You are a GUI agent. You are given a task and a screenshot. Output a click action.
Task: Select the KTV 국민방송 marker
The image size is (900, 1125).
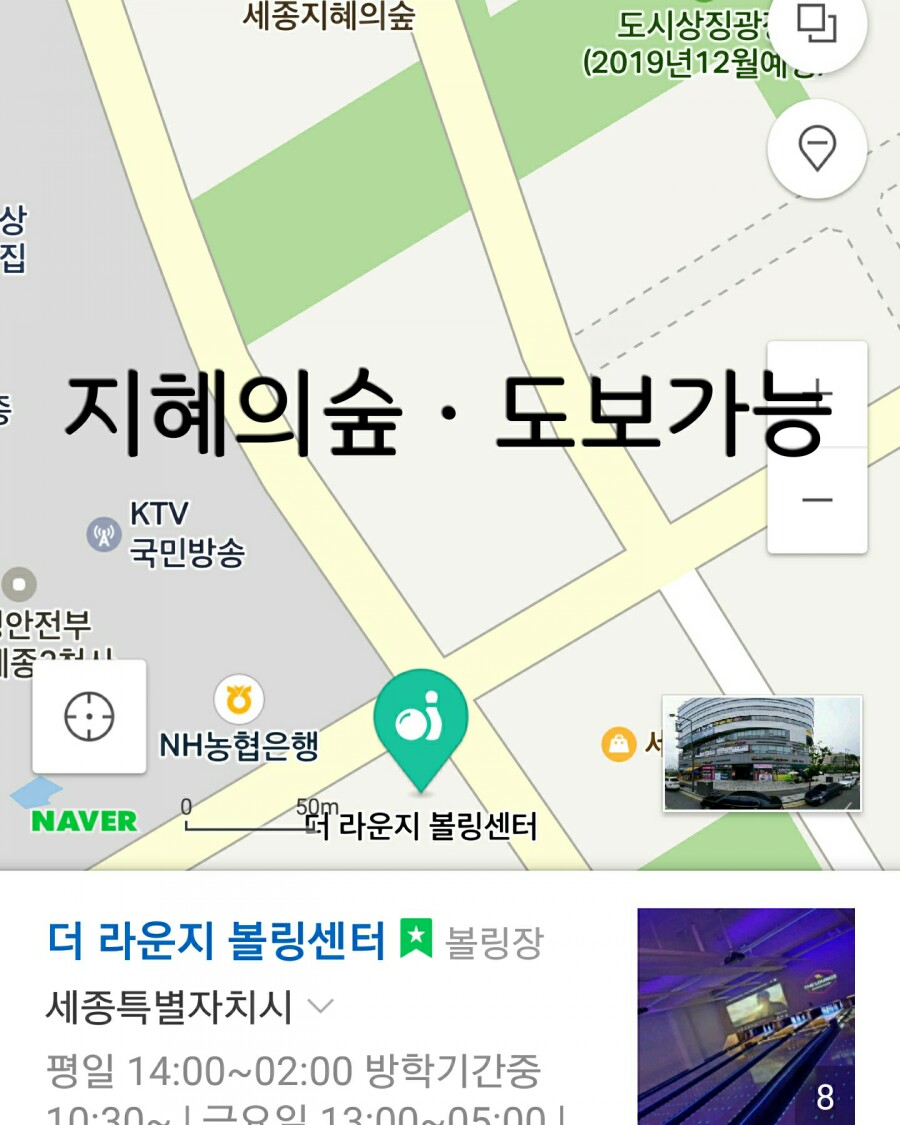[104, 534]
